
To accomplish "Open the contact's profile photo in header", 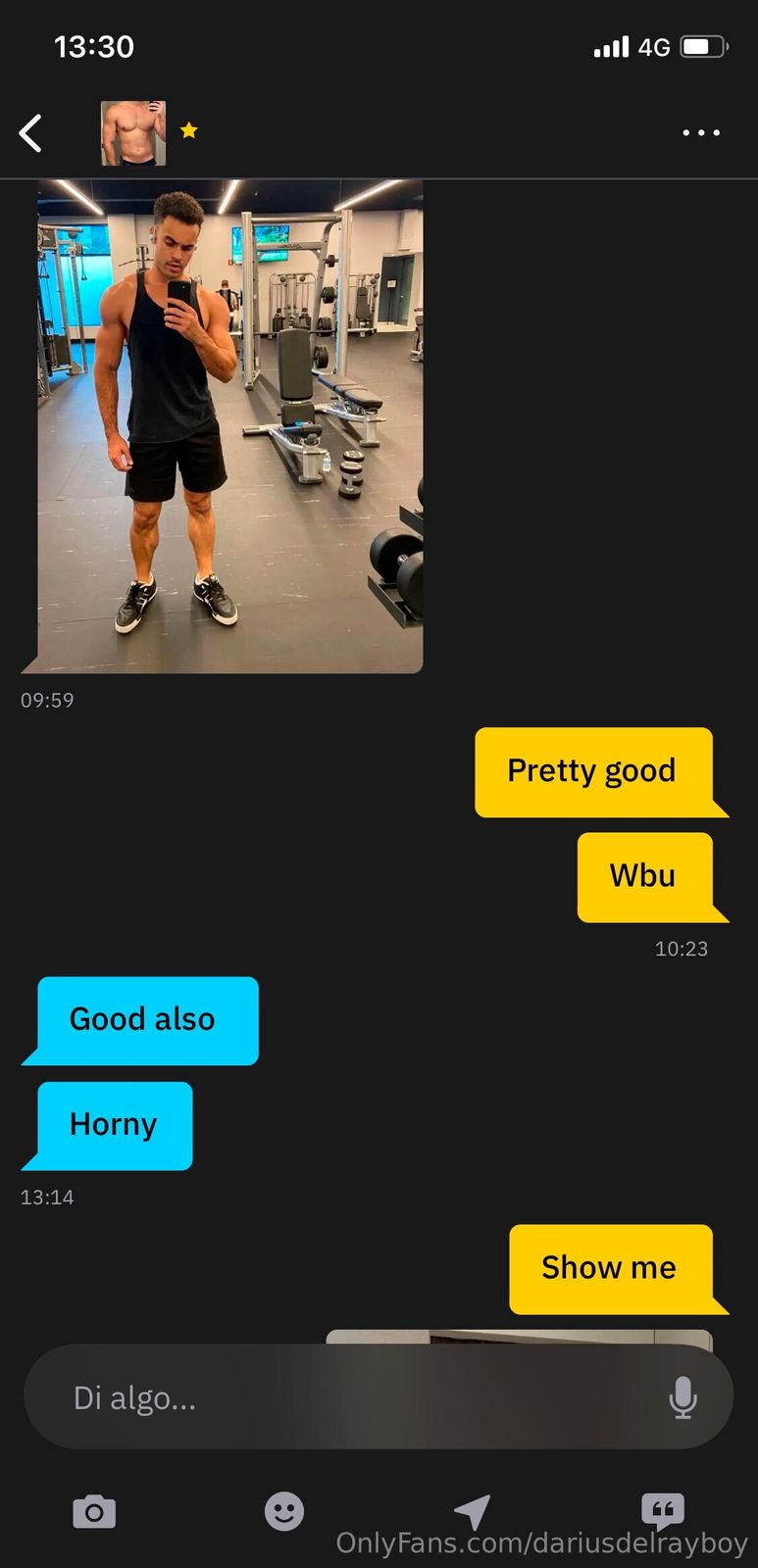I will click(x=132, y=133).
